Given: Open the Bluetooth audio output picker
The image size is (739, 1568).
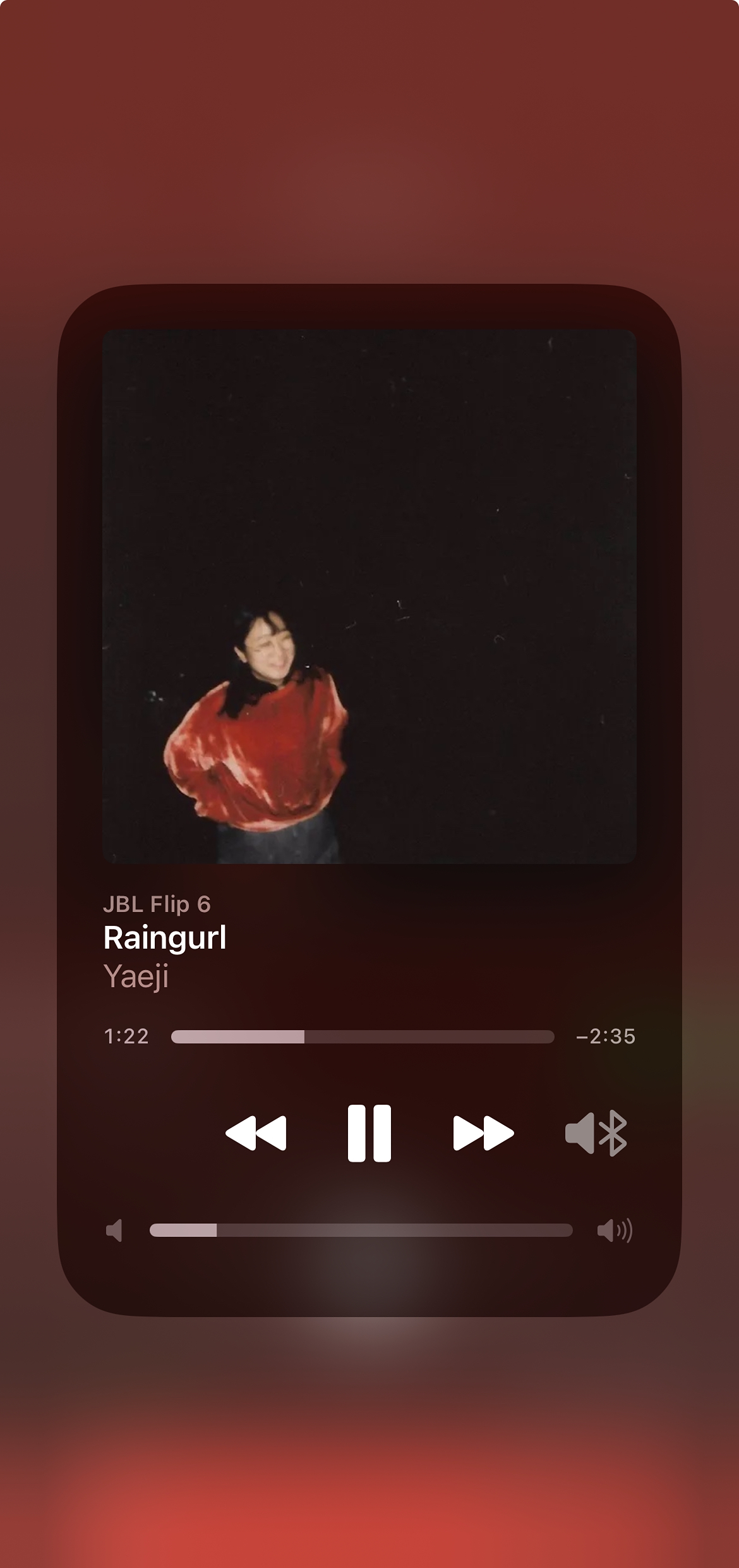Looking at the screenshot, I should 596,1133.
